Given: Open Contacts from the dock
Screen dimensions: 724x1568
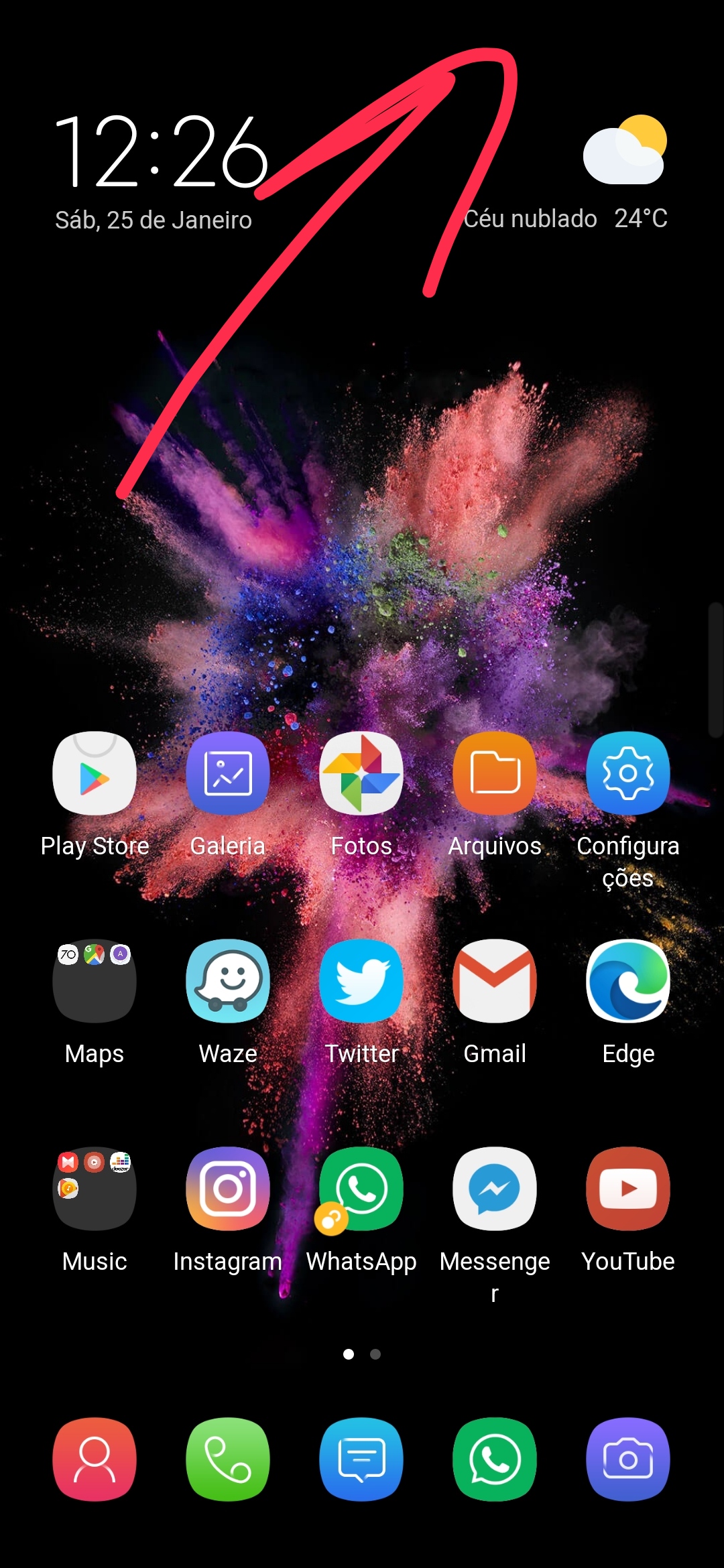Looking at the screenshot, I should 95,1459.
